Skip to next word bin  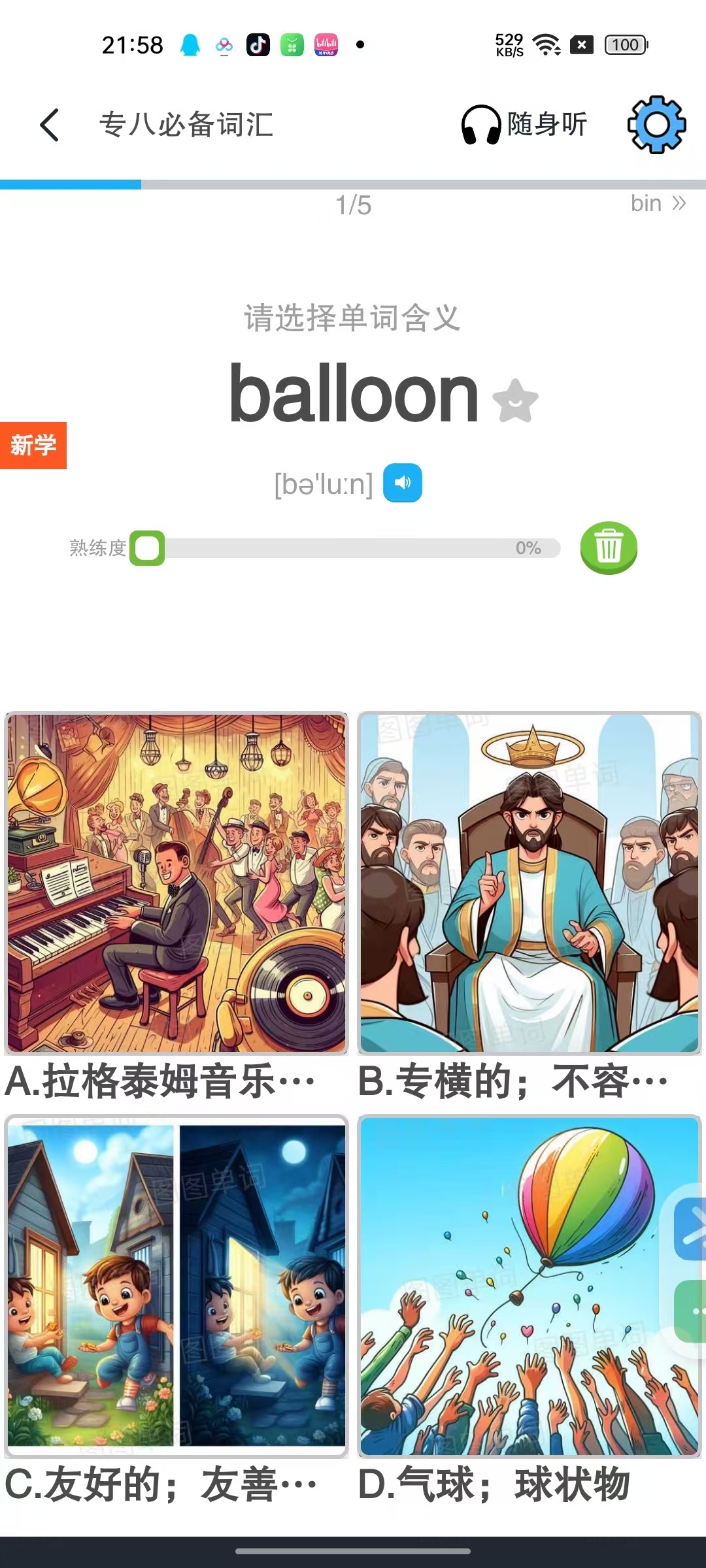coord(658,204)
